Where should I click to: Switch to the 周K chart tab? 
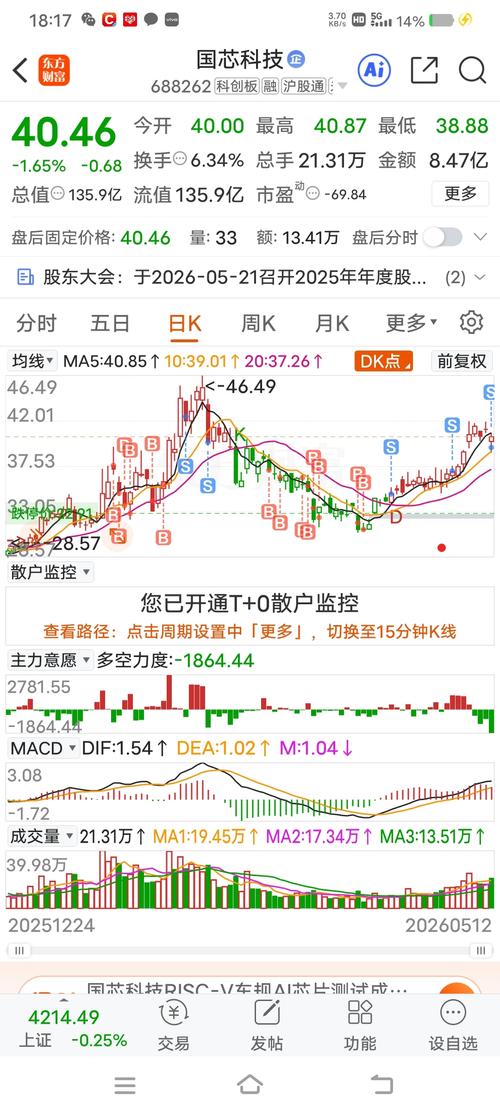coord(257,324)
